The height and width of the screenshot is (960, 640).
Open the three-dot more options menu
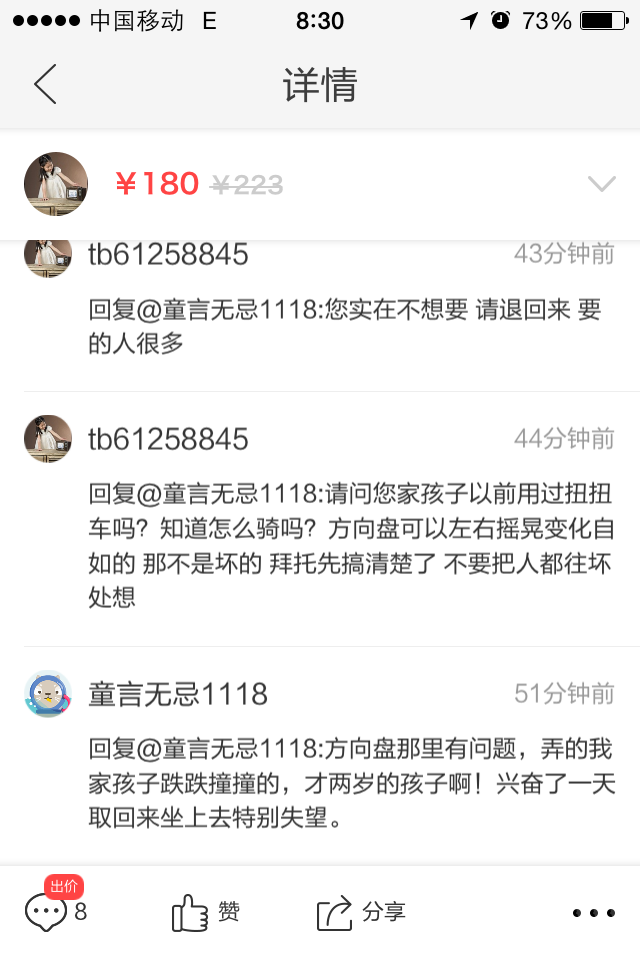(593, 912)
